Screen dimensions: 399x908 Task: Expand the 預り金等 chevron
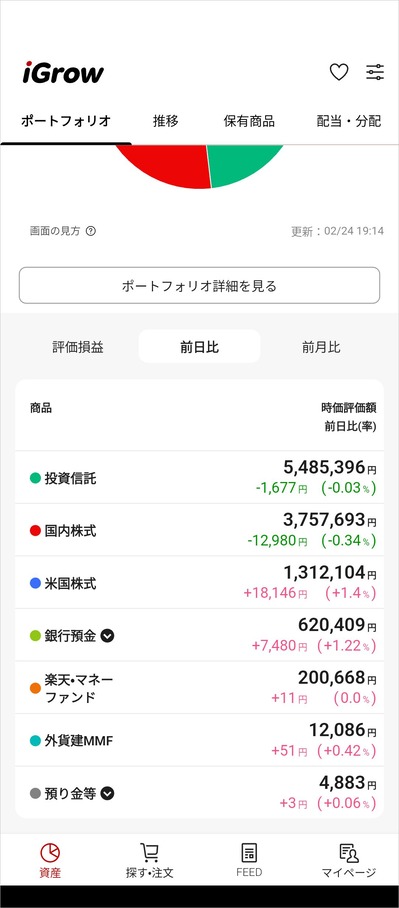107,793
